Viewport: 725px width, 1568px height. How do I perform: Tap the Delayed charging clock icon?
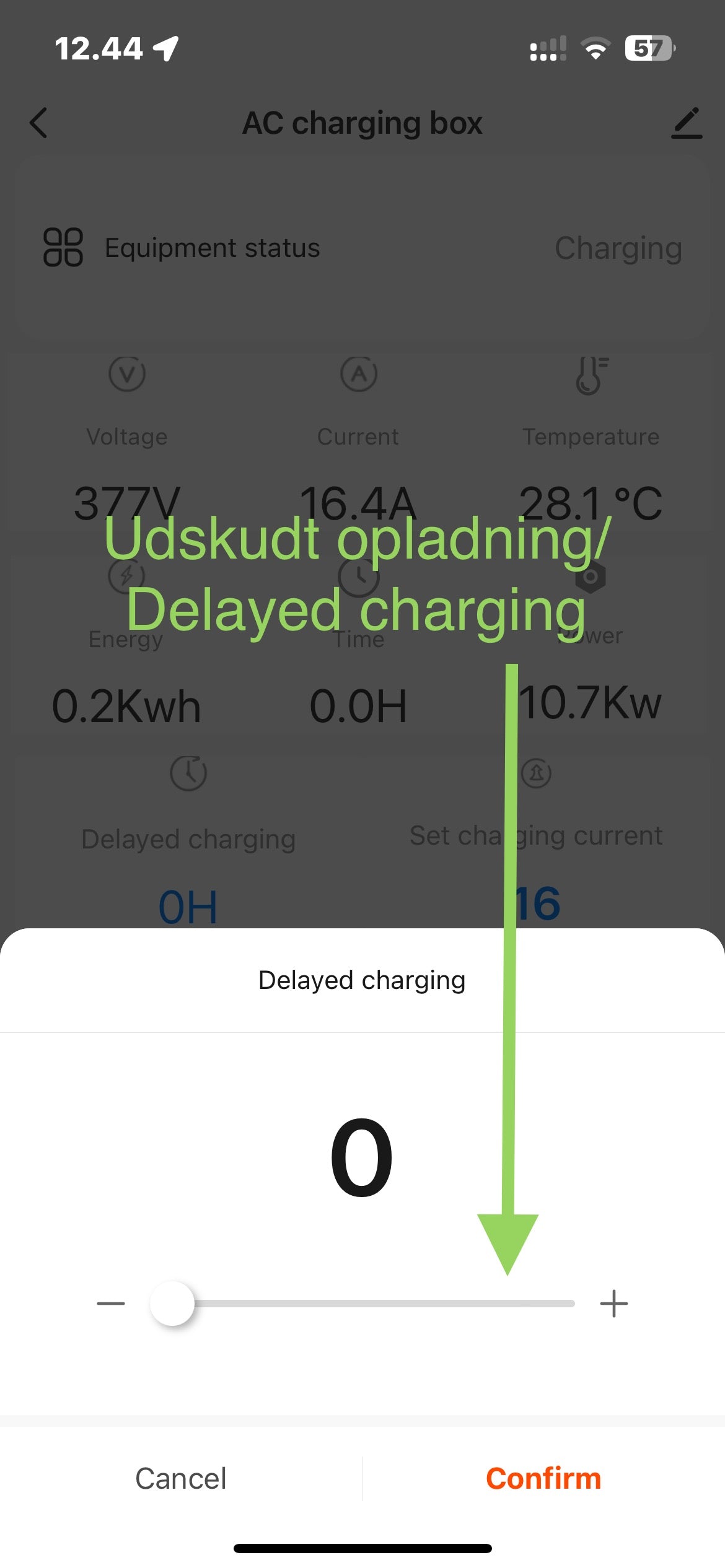click(189, 773)
